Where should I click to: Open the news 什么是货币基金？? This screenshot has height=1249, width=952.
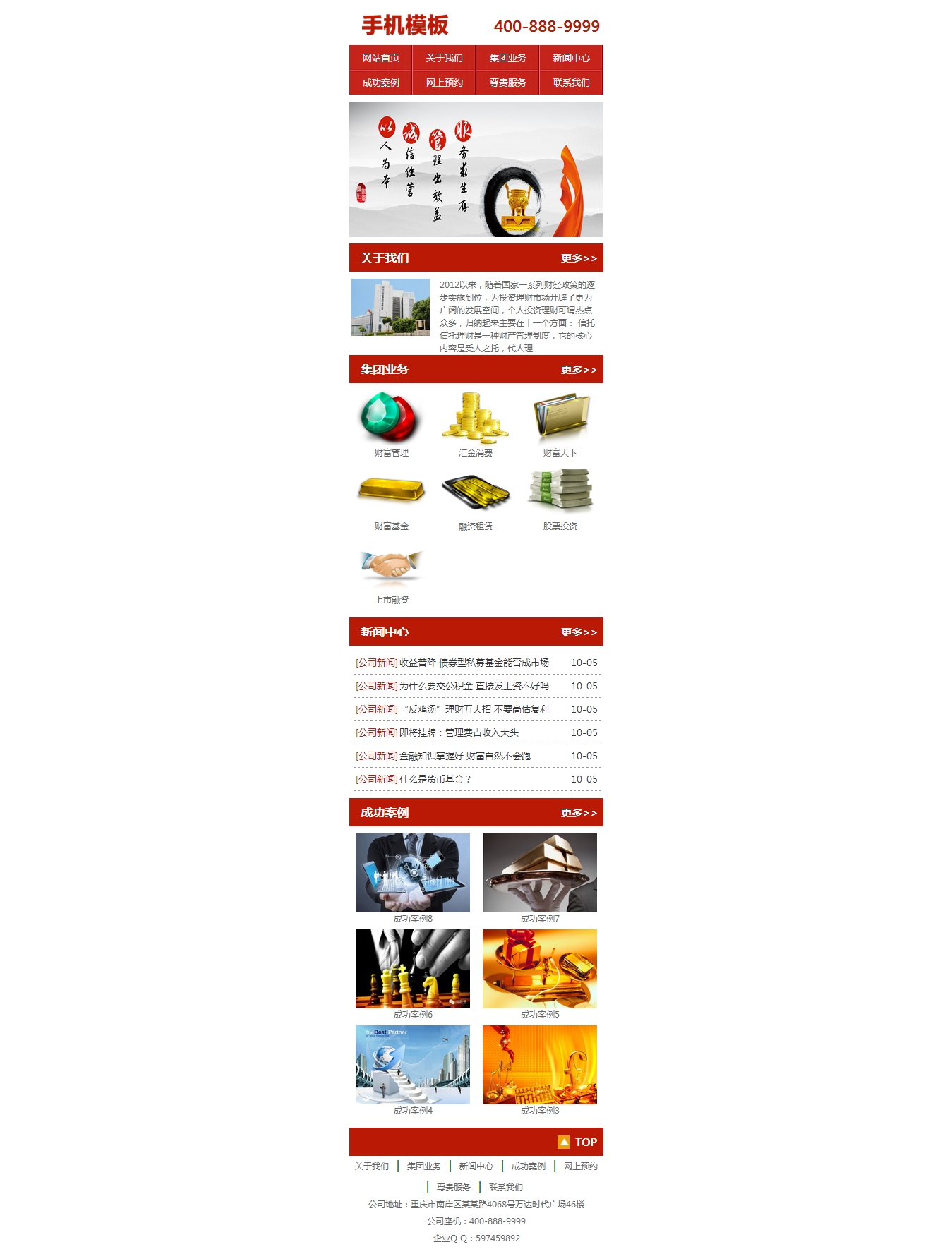(435, 779)
